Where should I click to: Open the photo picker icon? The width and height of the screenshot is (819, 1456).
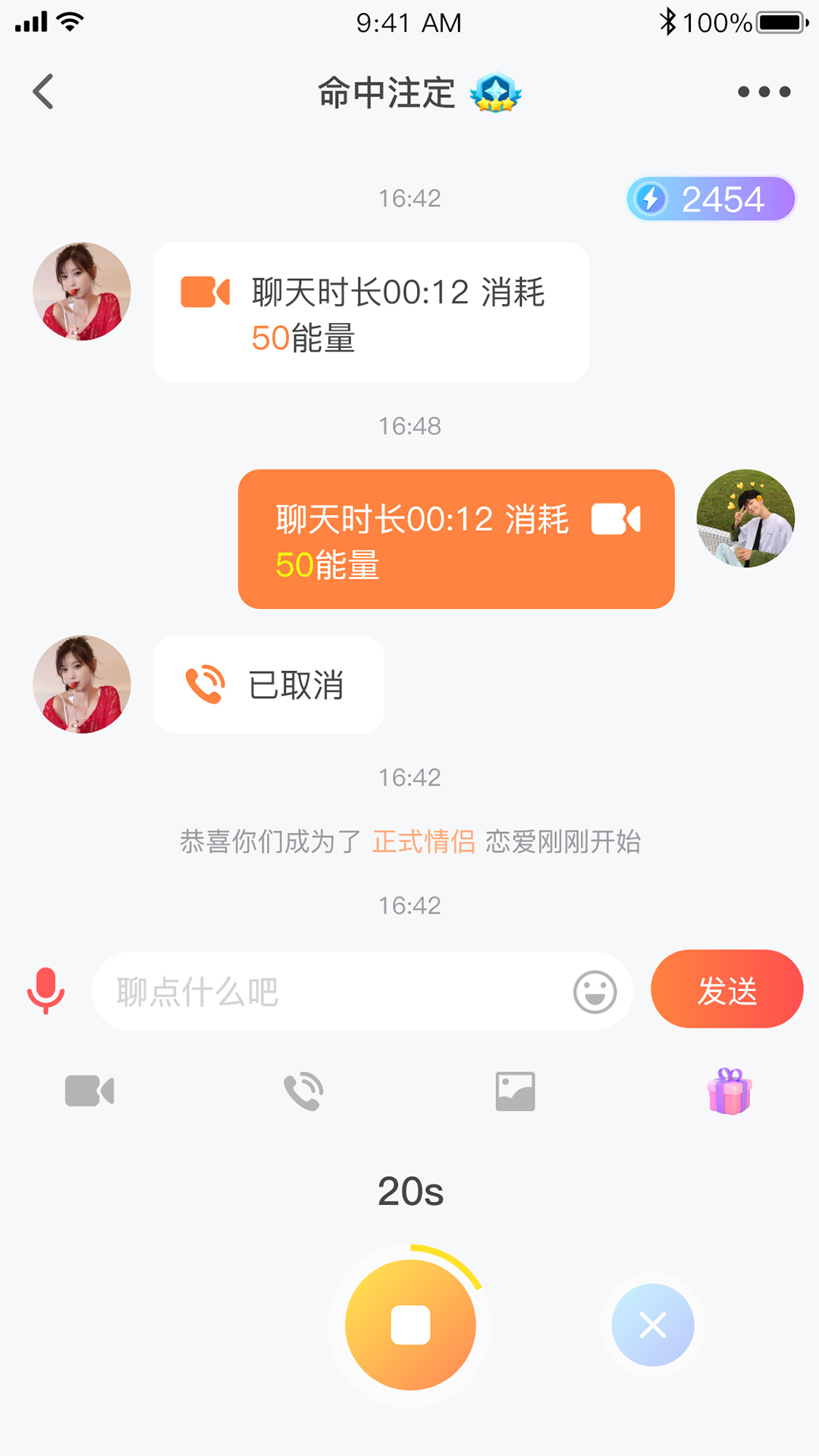(x=514, y=1091)
